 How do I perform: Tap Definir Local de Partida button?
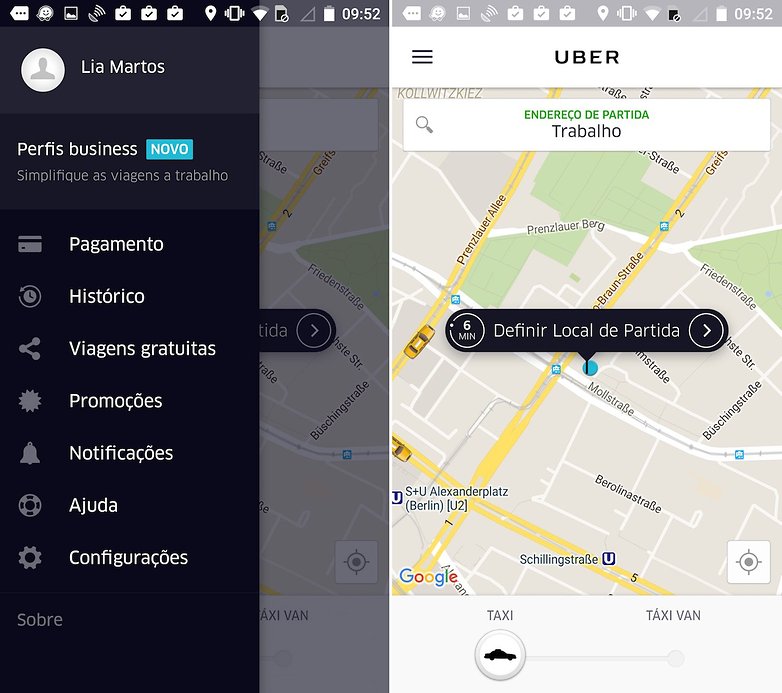coord(586,330)
